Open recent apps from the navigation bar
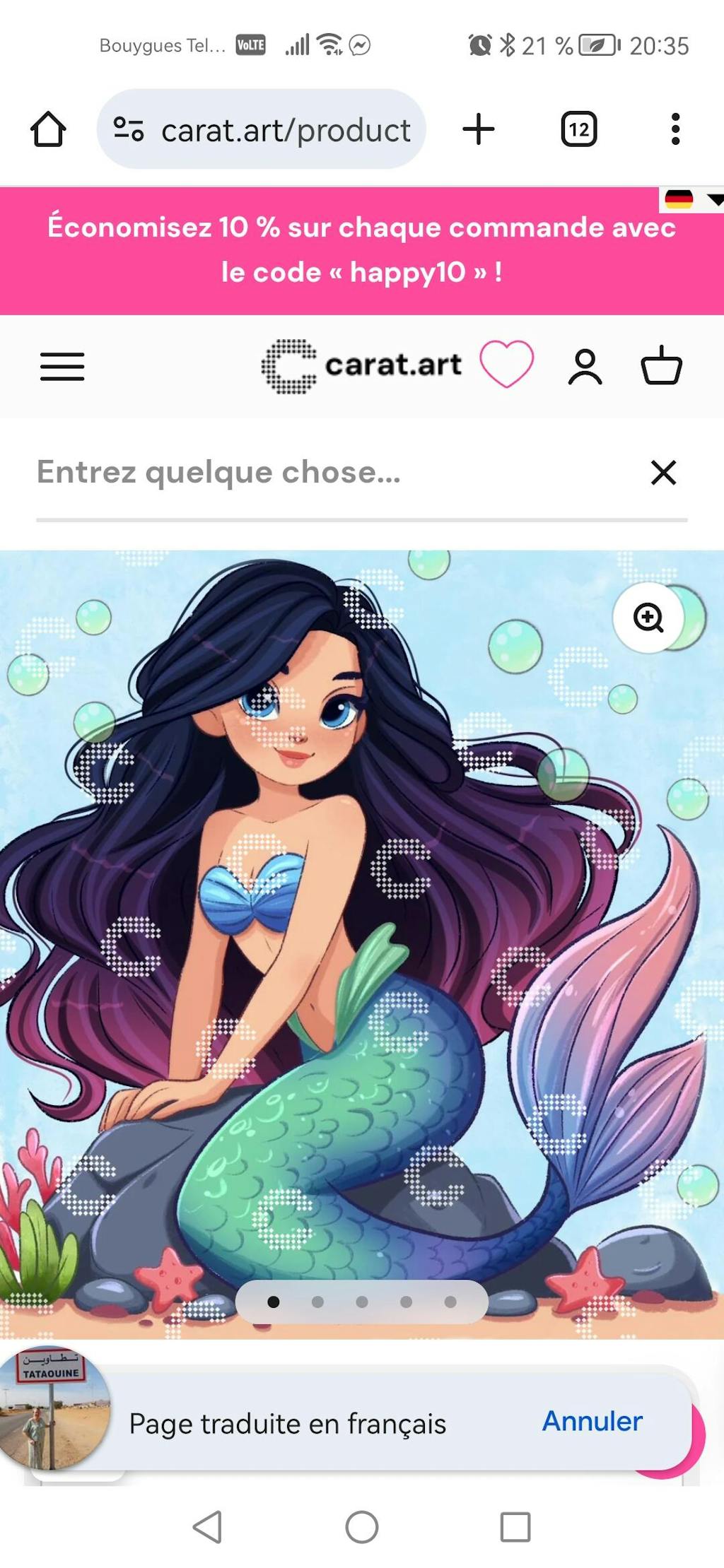Viewport: 724px width, 1568px height. coord(515,1527)
